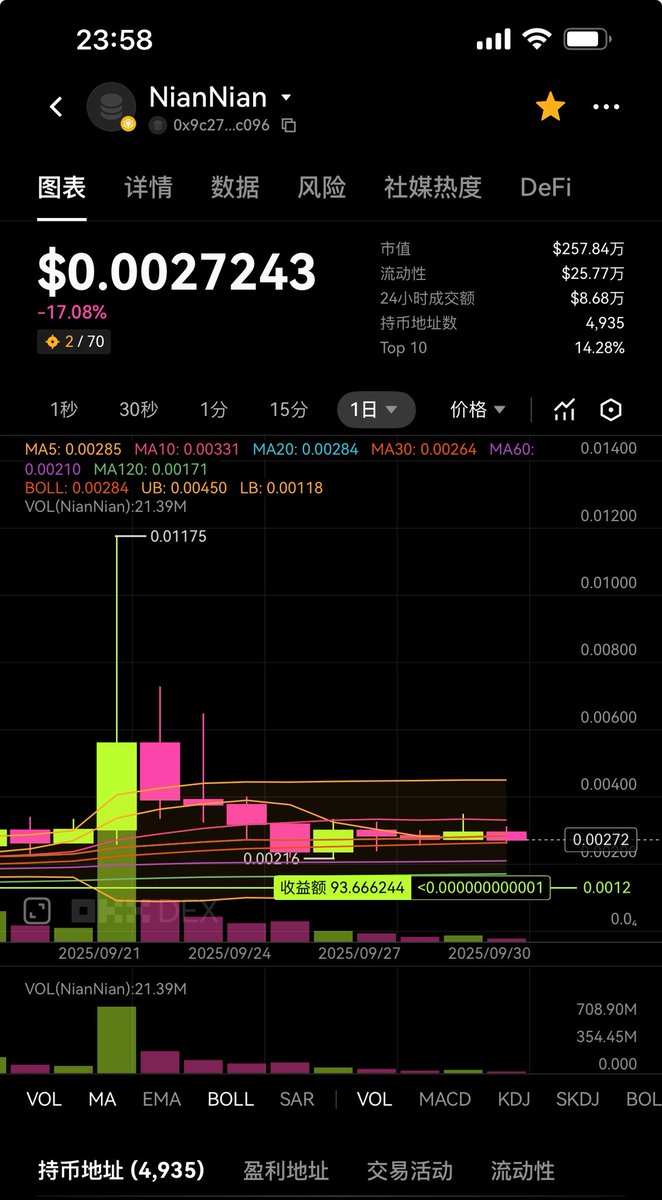The height and width of the screenshot is (1200, 662).
Task: Toggle the favorite star
Action: pos(550,106)
